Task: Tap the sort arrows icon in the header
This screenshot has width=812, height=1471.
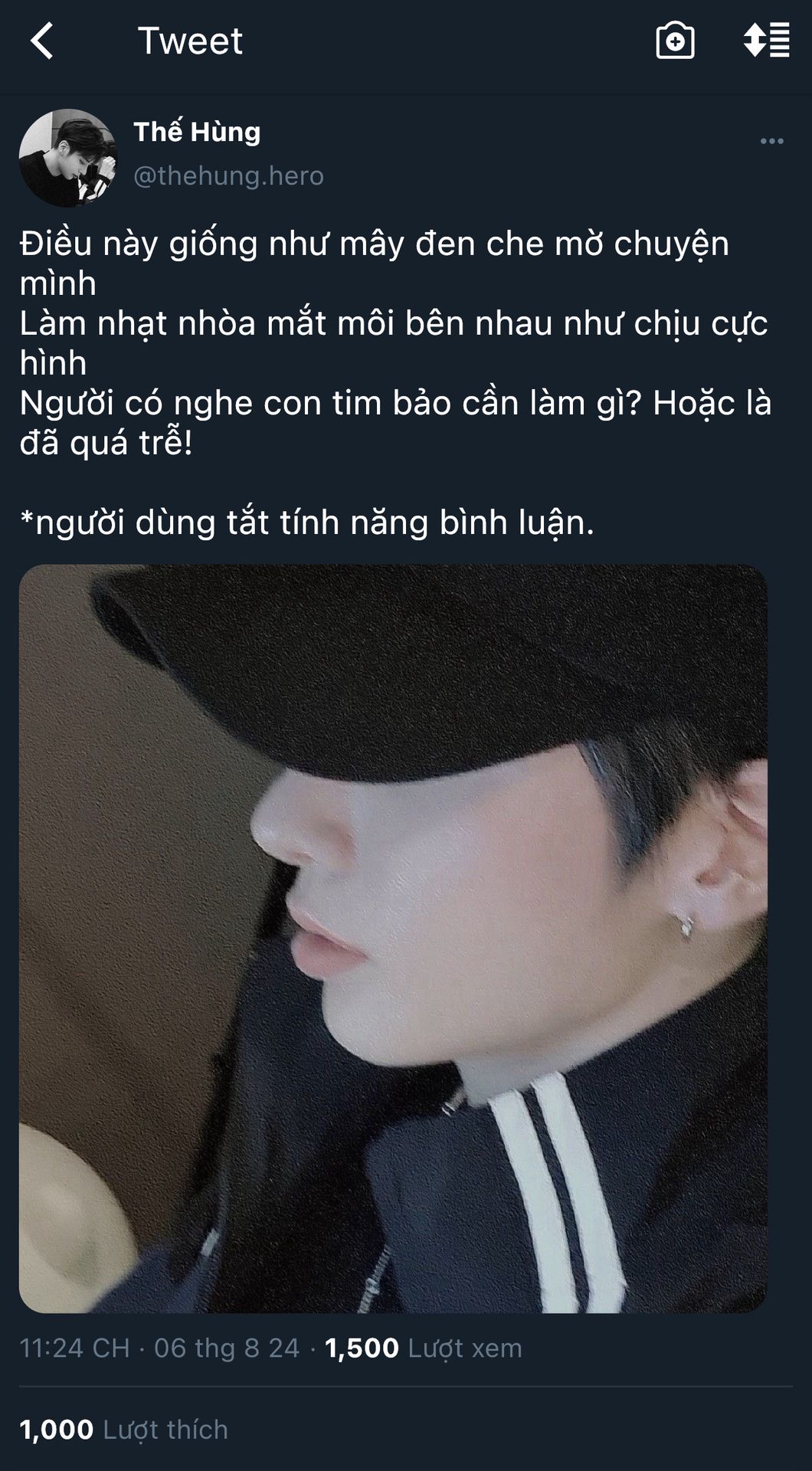Action: [766, 40]
